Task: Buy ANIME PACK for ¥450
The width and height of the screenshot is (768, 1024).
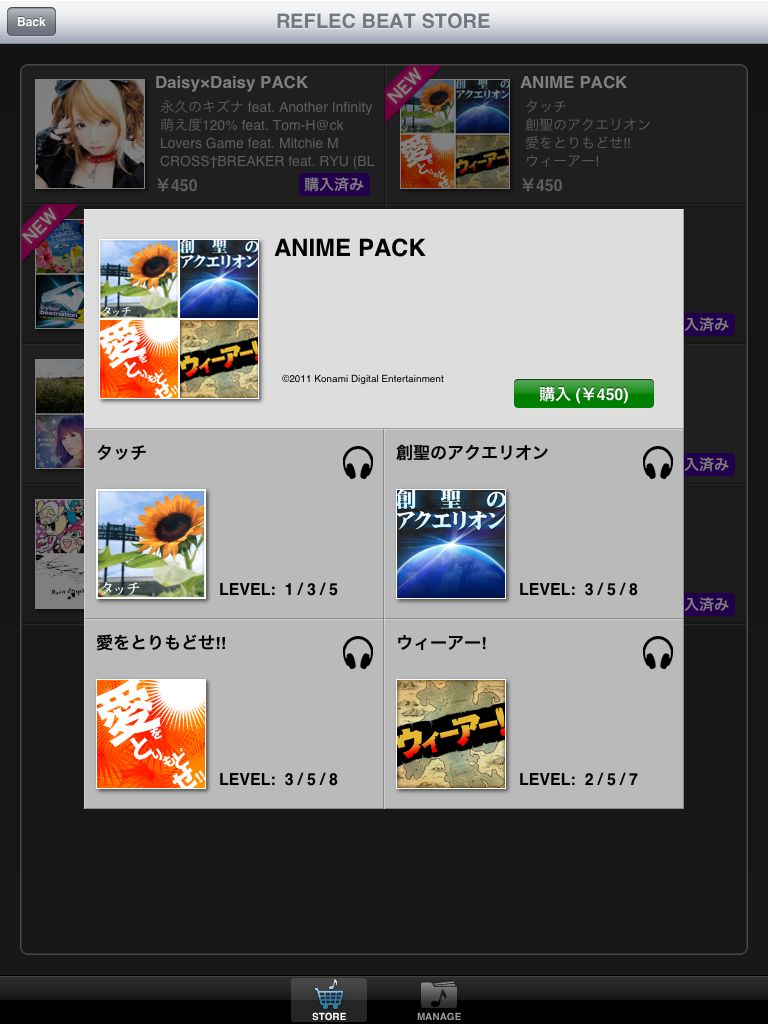Action: (x=583, y=394)
